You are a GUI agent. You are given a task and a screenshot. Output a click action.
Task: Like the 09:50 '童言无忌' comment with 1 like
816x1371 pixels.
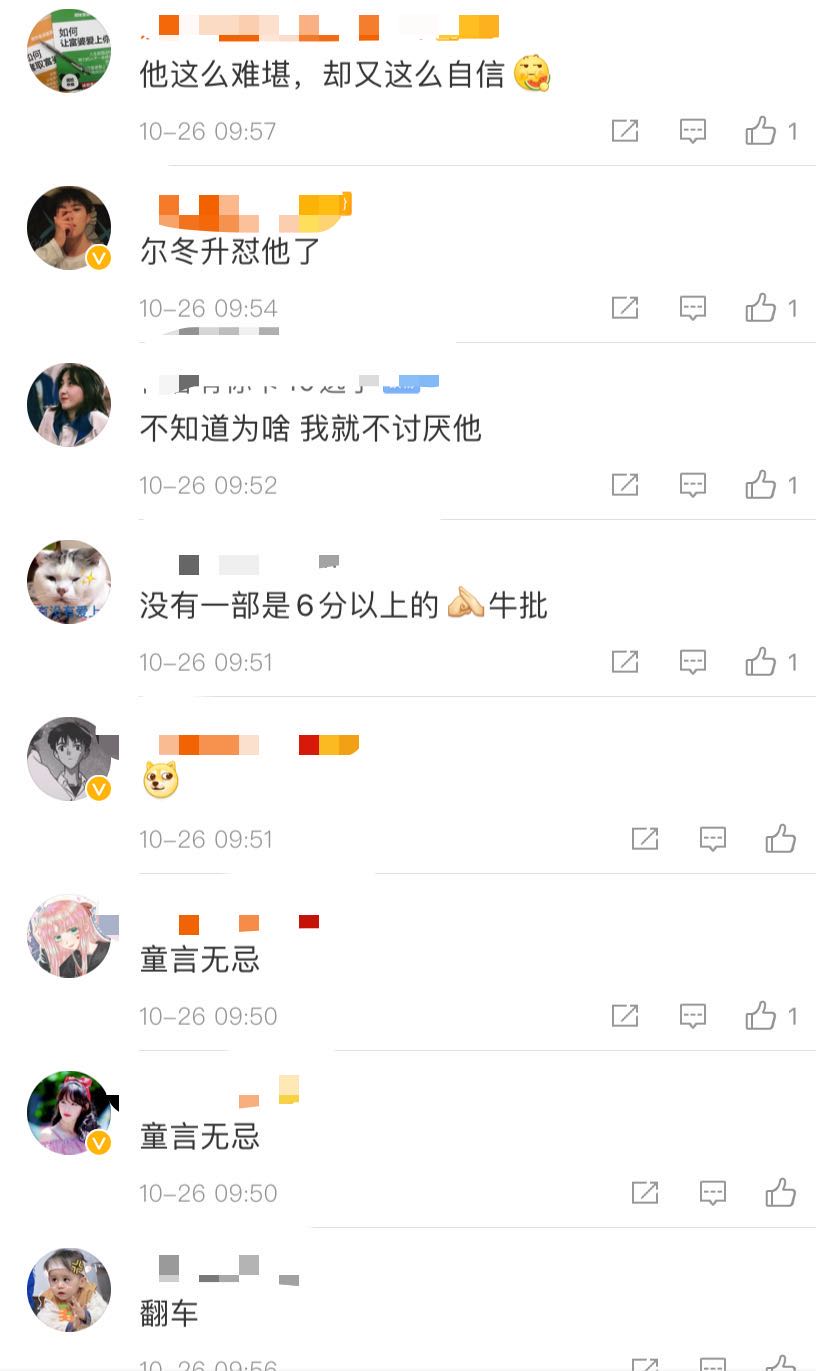(x=761, y=1016)
